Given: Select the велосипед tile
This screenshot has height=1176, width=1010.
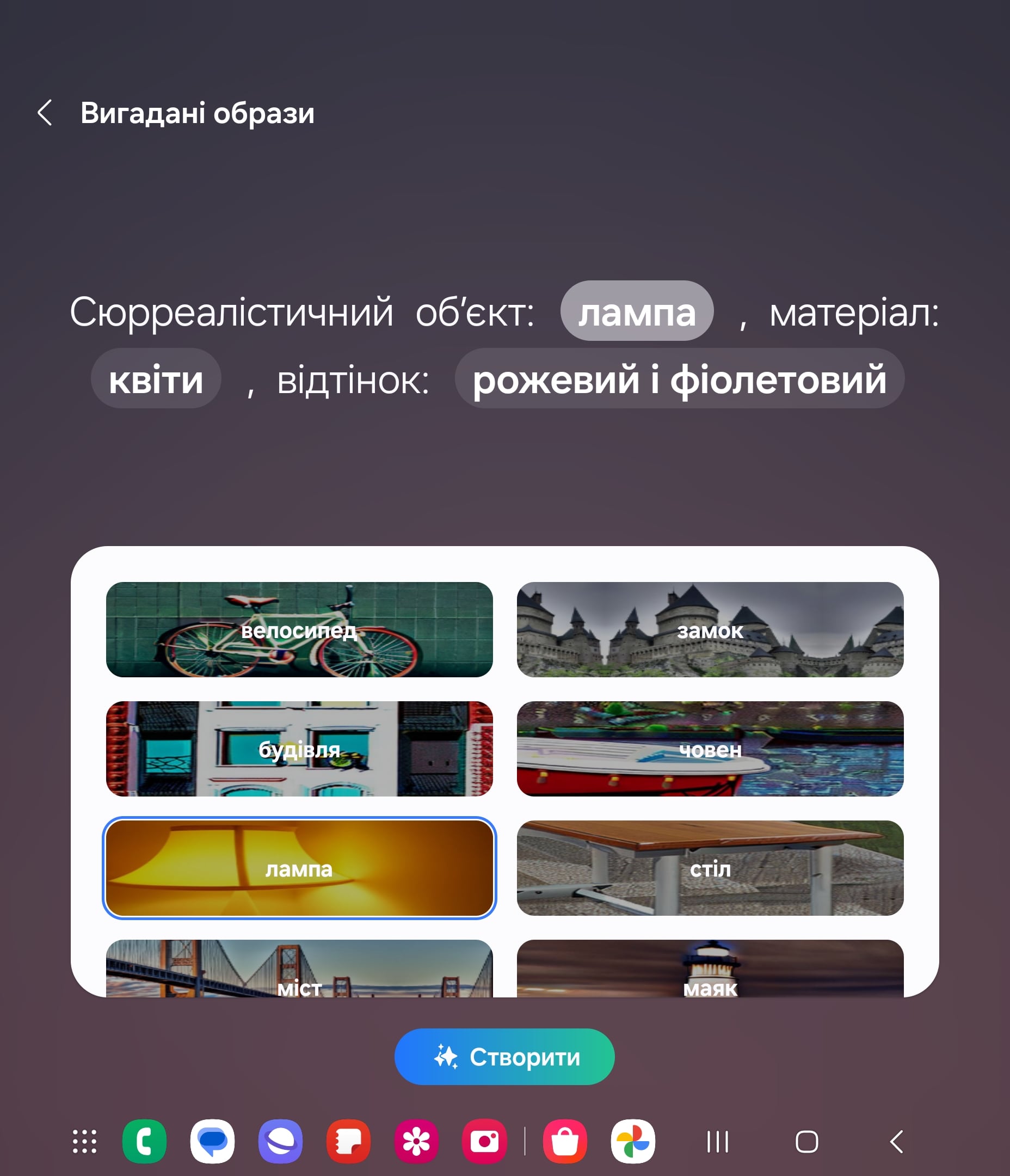Looking at the screenshot, I should 300,629.
